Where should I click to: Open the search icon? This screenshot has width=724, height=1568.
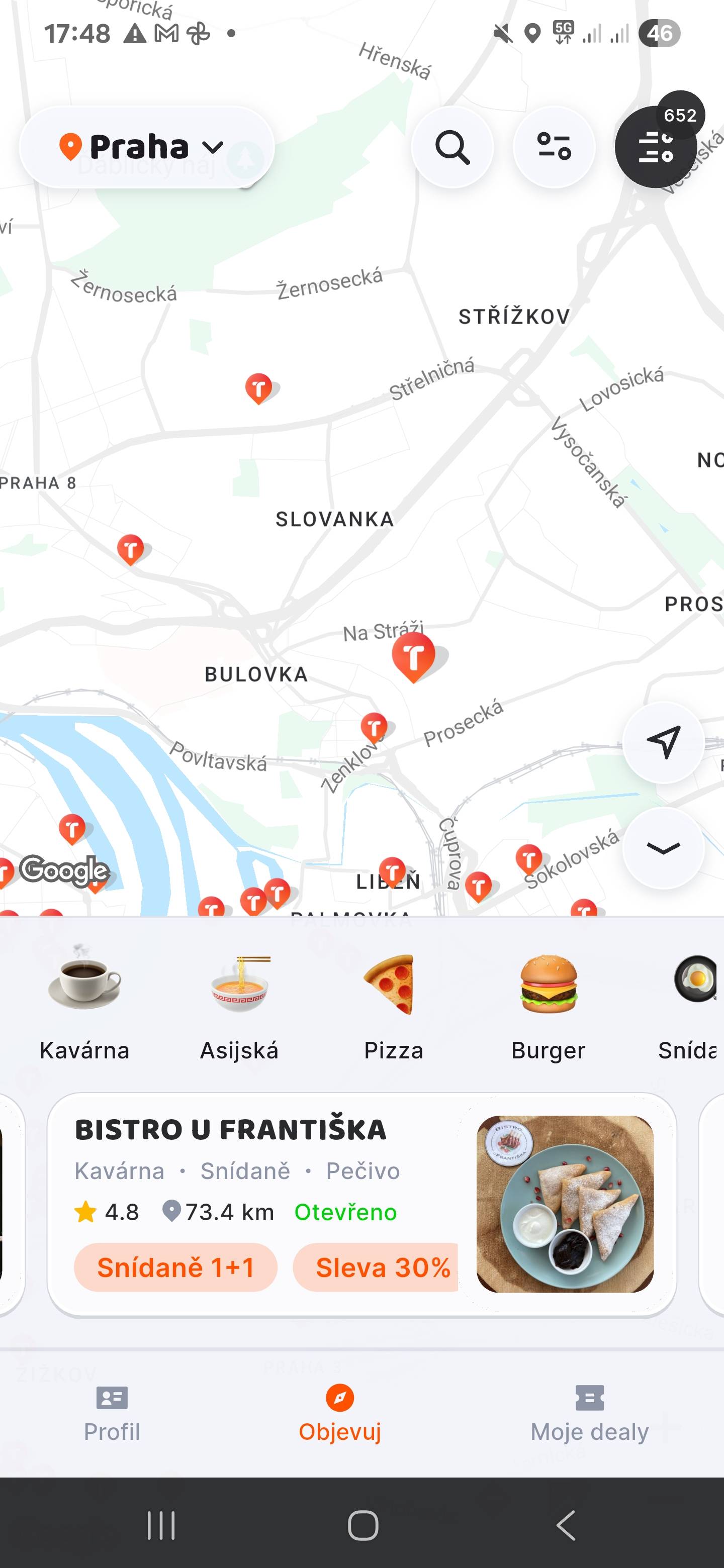pyautogui.click(x=452, y=147)
